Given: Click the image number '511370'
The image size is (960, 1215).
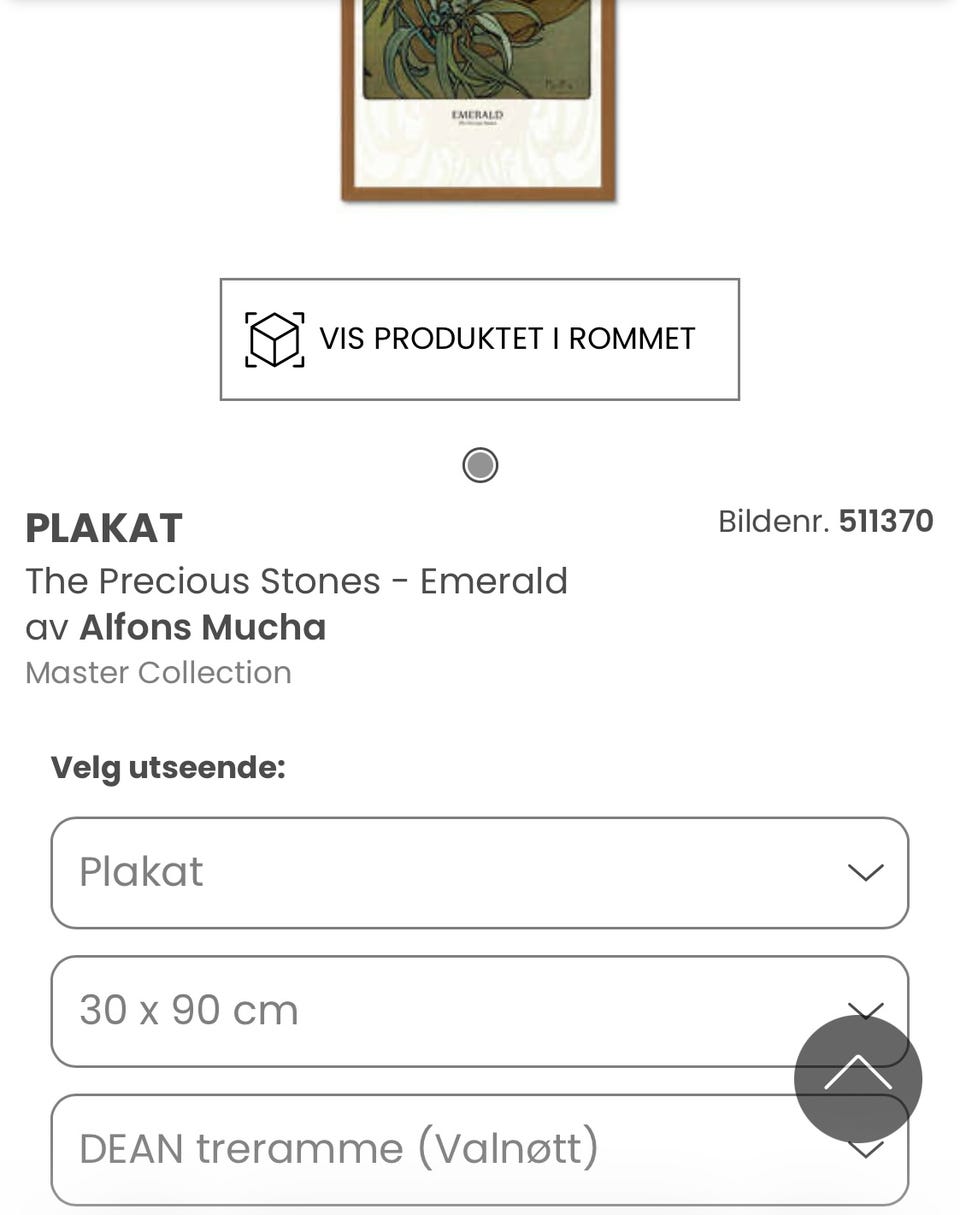Looking at the screenshot, I should (x=885, y=521).
